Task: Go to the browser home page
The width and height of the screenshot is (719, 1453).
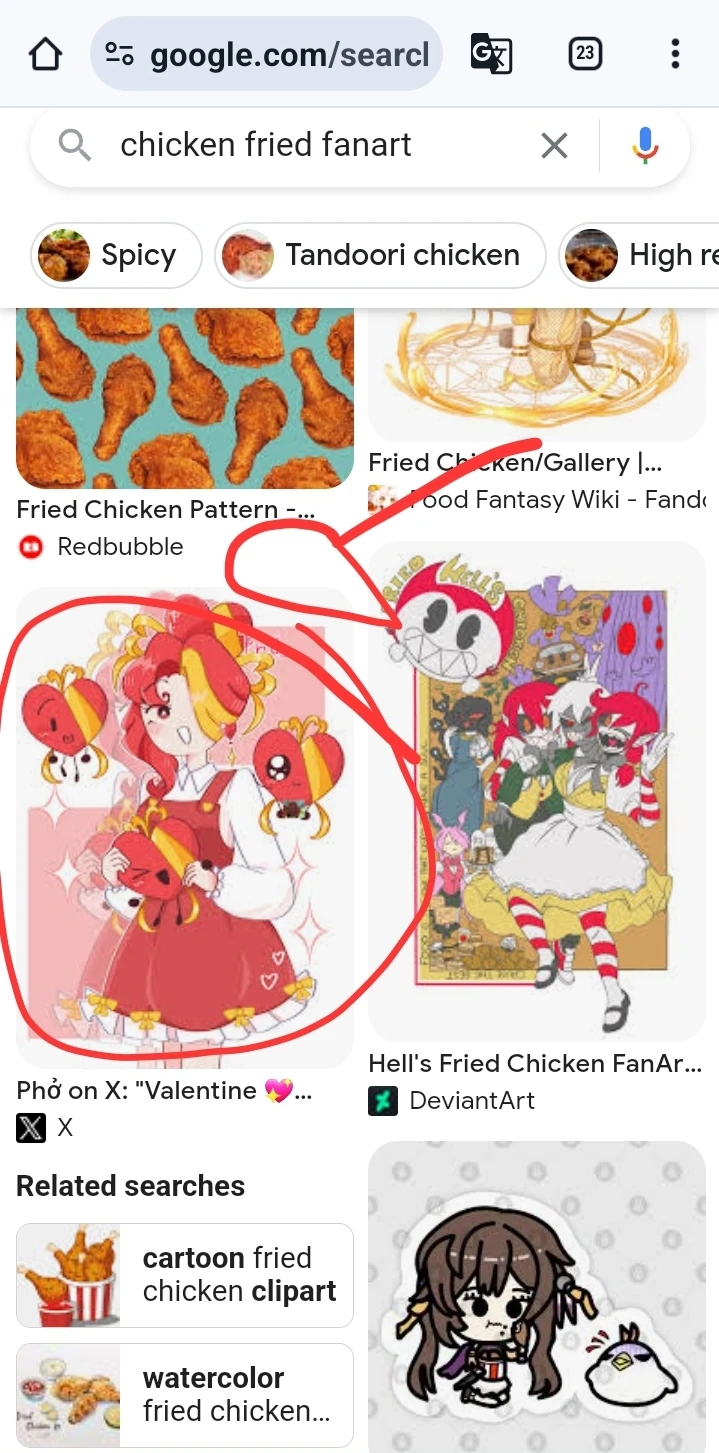Action: [x=46, y=54]
